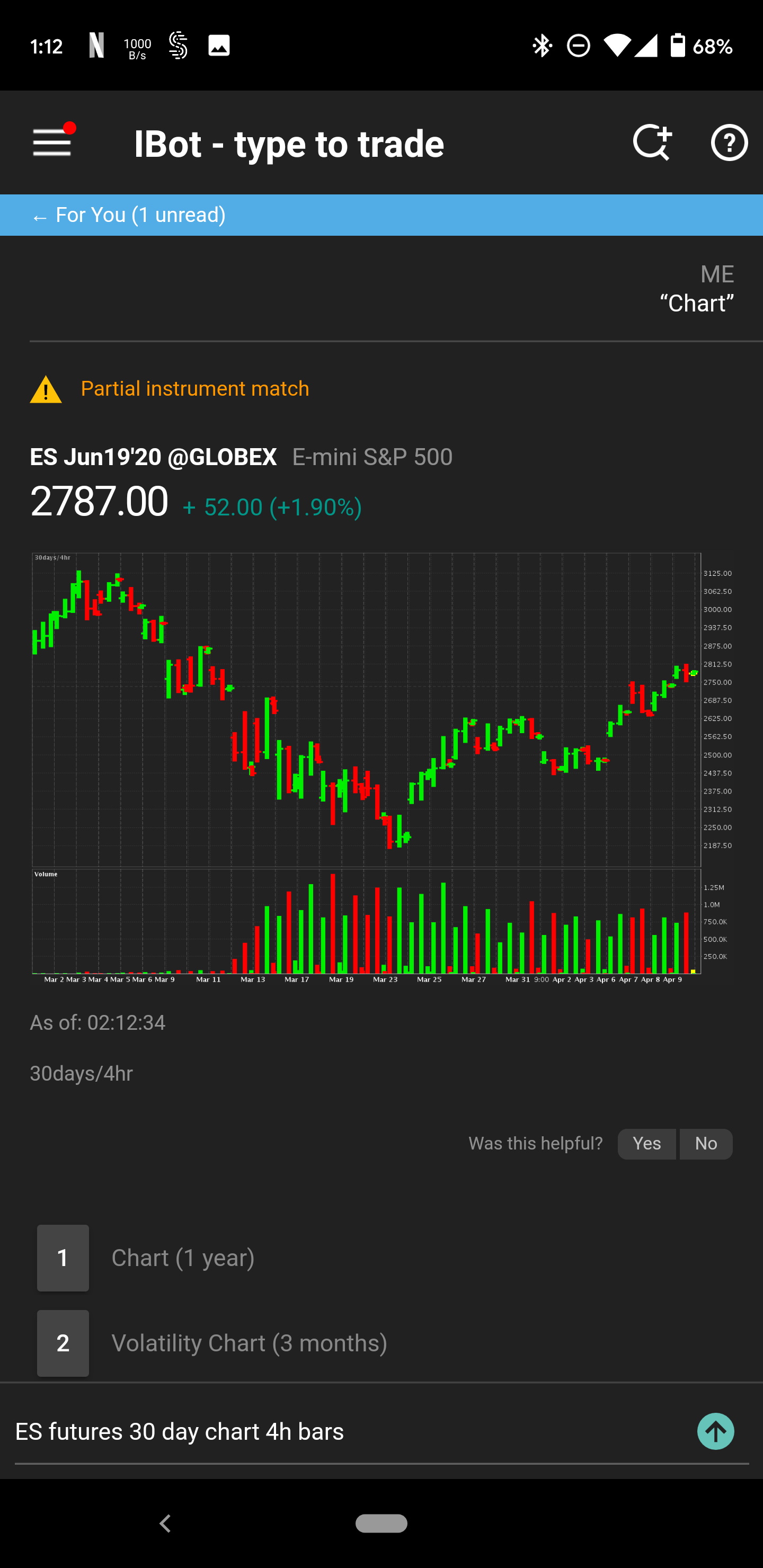
Task: Send the typed command with the arrow button
Action: coord(715,1432)
